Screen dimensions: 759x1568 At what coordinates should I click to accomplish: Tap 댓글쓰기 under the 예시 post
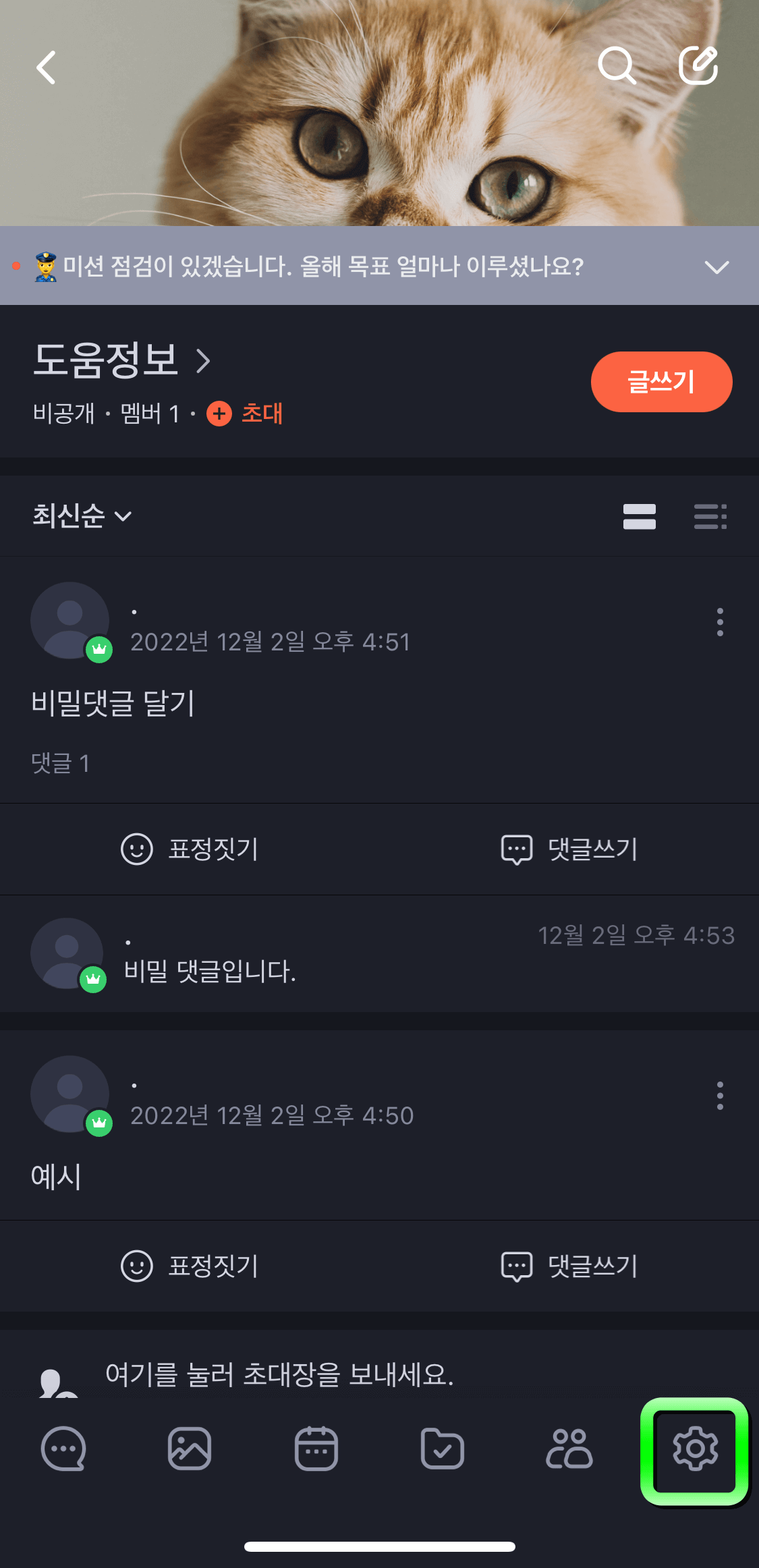569,1266
